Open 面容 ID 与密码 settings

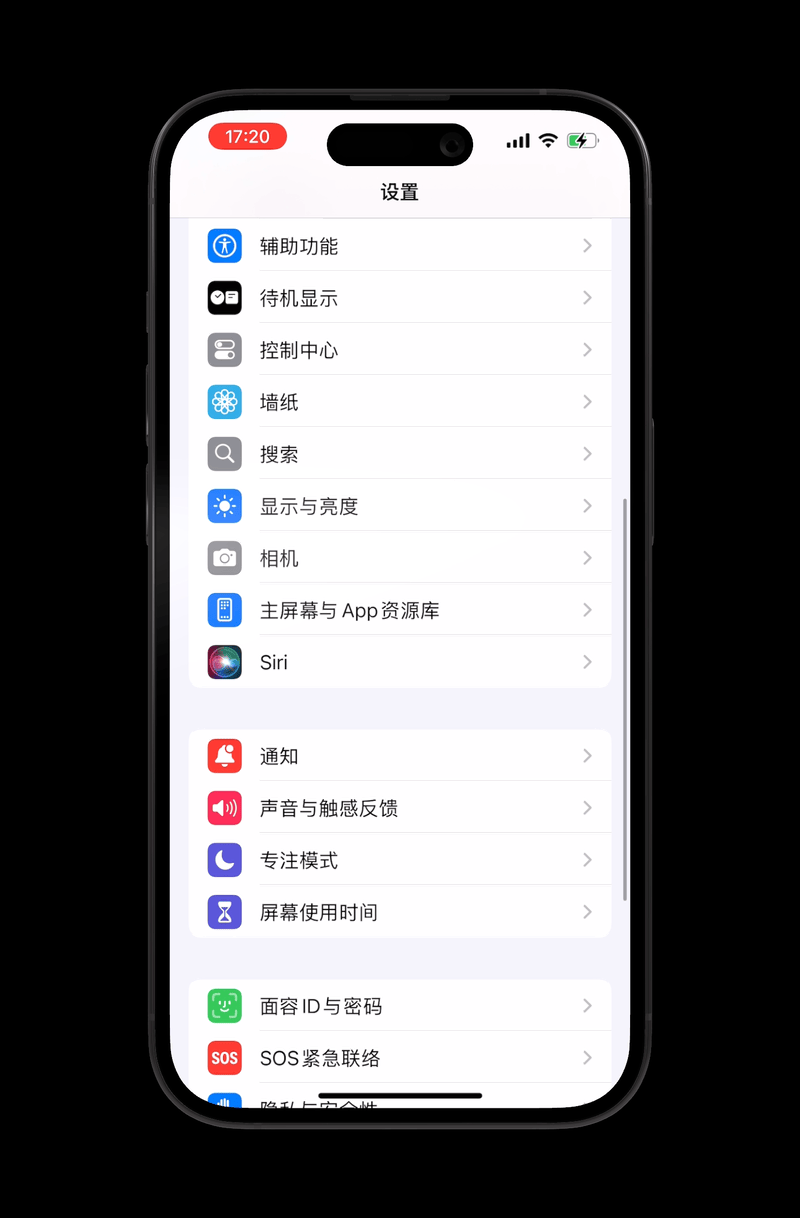click(x=400, y=1006)
